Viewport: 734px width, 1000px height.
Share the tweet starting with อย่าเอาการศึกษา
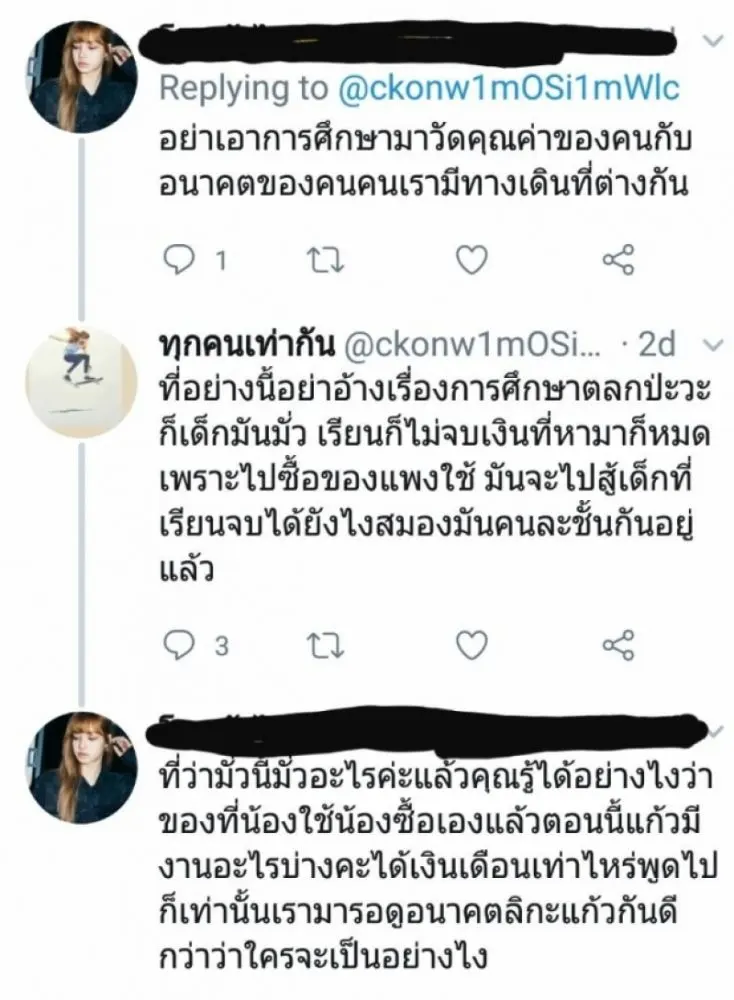[618, 260]
